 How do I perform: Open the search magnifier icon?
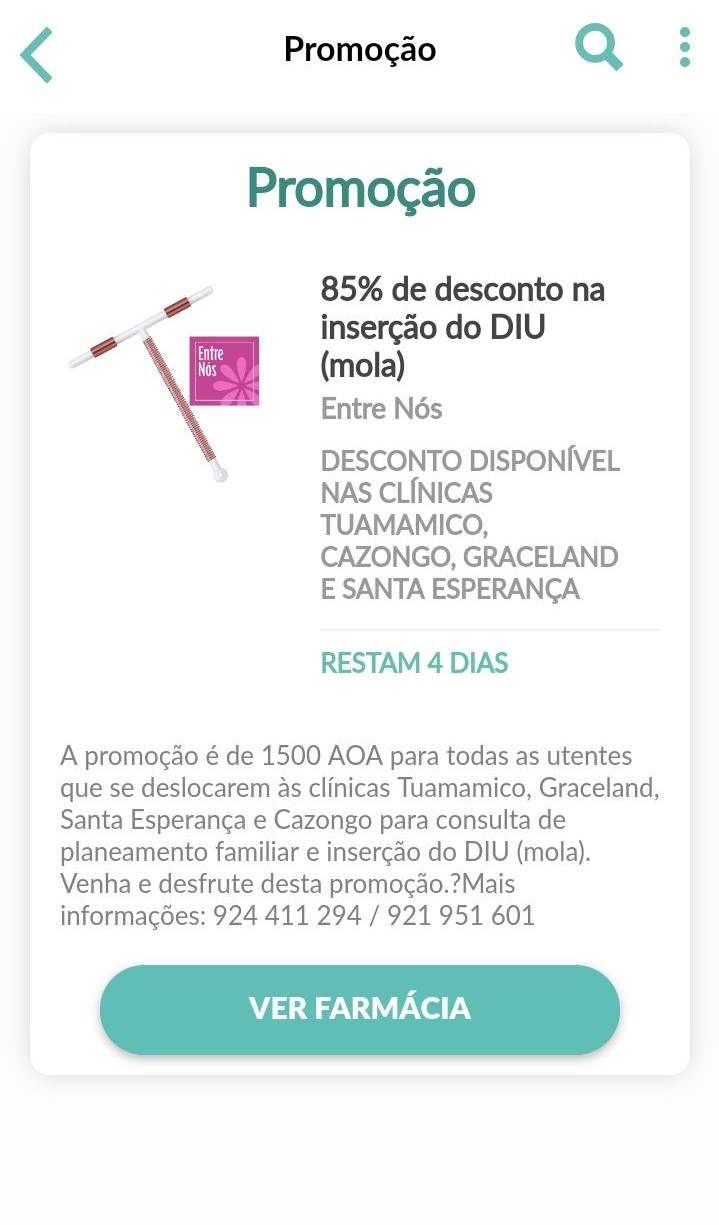(598, 48)
